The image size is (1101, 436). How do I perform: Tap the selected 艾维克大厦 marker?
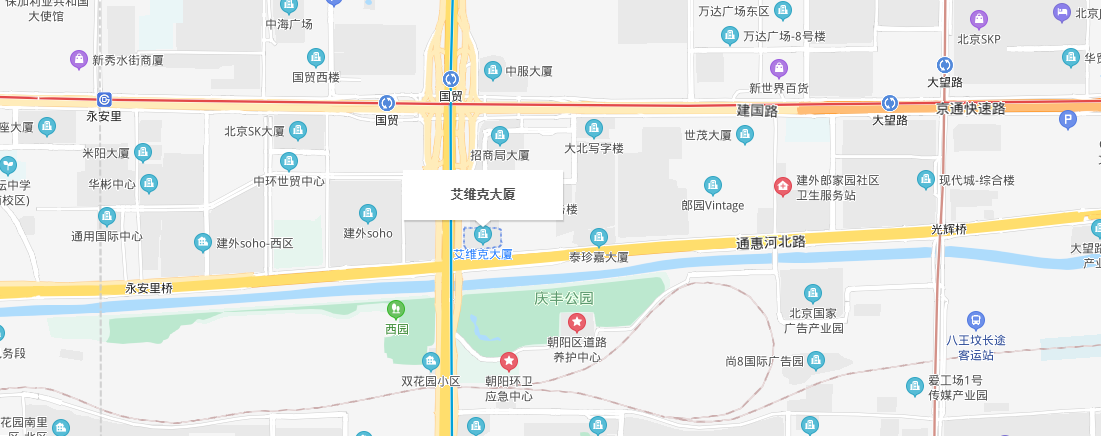click(x=483, y=235)
